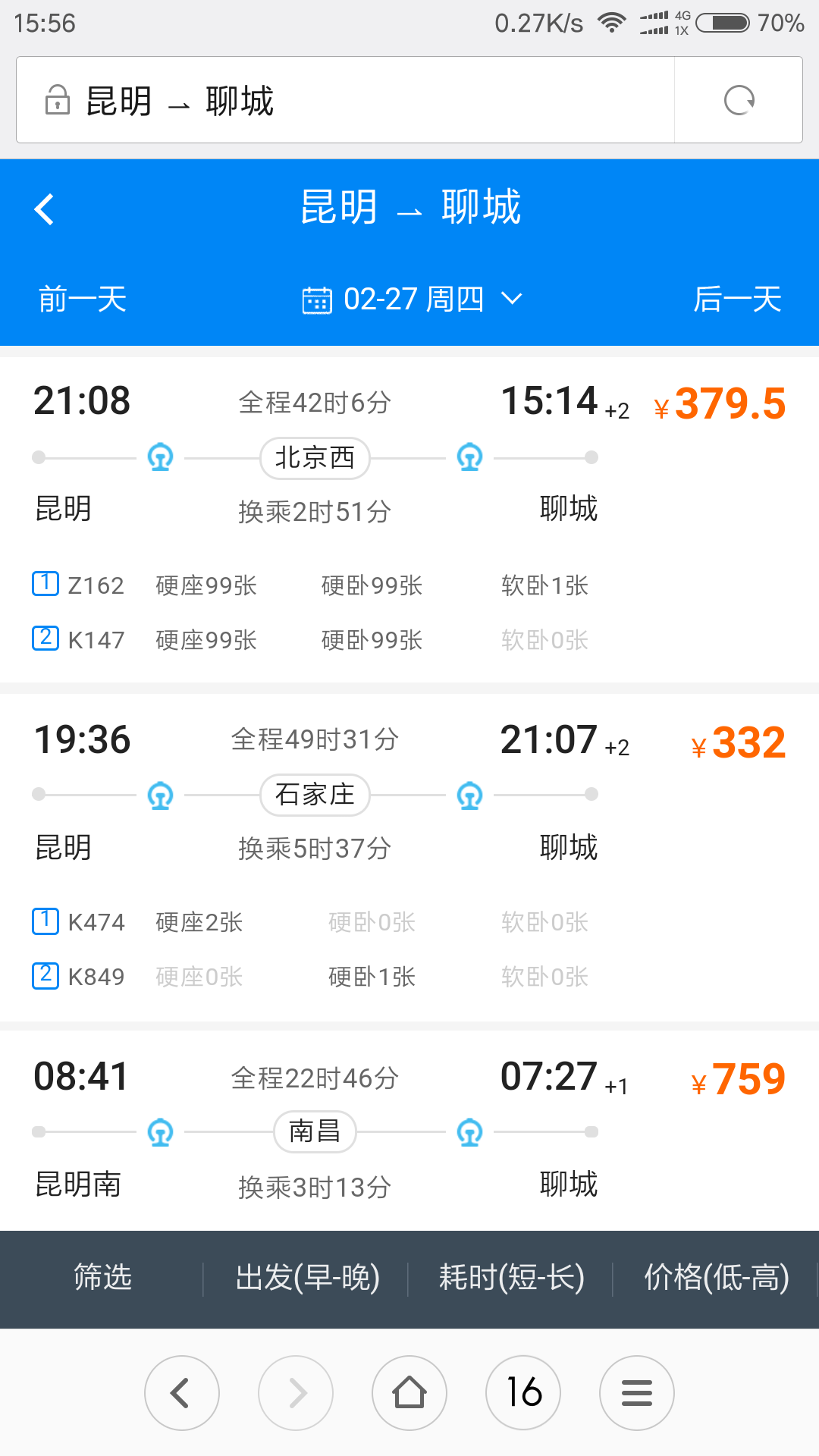Switch to the next day (后一天)
819x1456 pixels.
[x=737, y=299]
